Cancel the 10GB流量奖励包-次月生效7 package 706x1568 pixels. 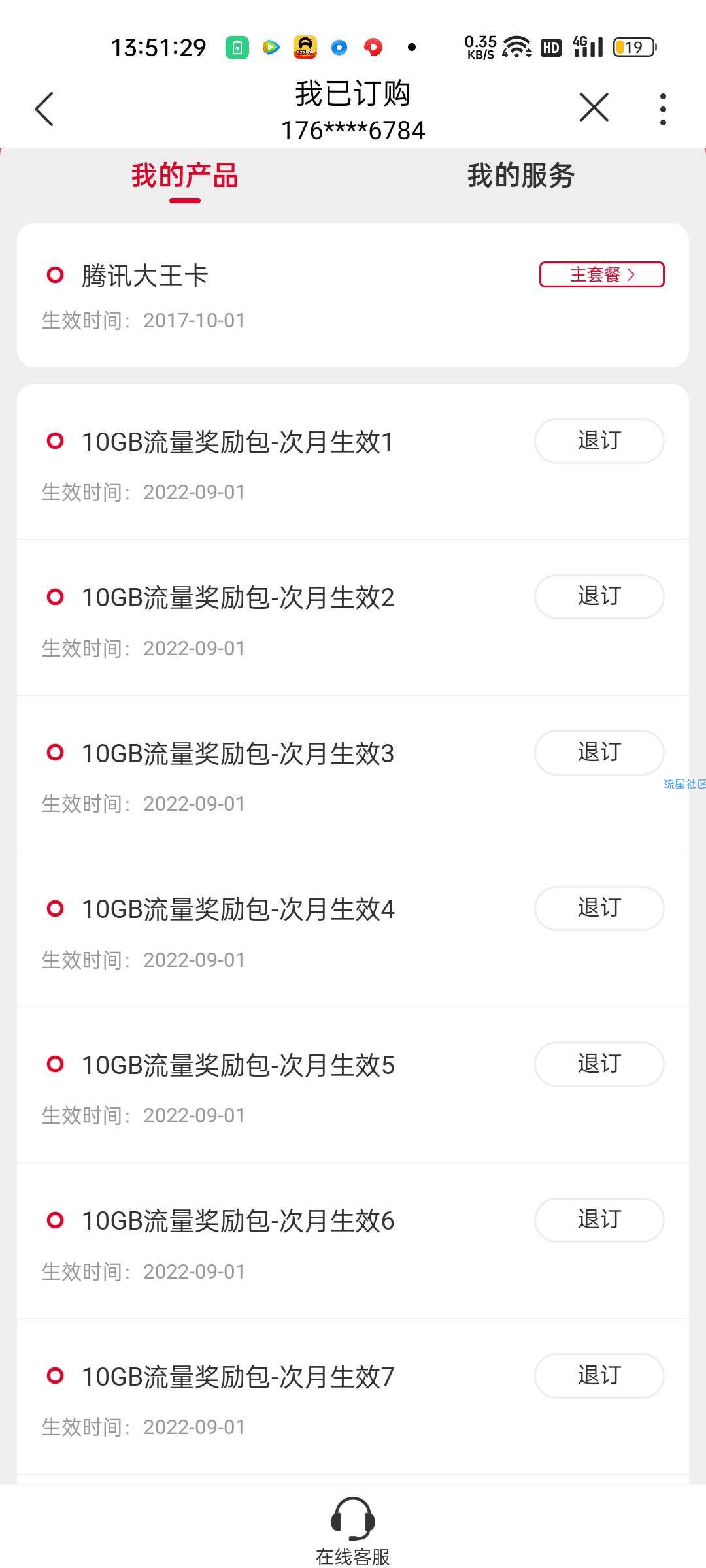(599, 1376)
